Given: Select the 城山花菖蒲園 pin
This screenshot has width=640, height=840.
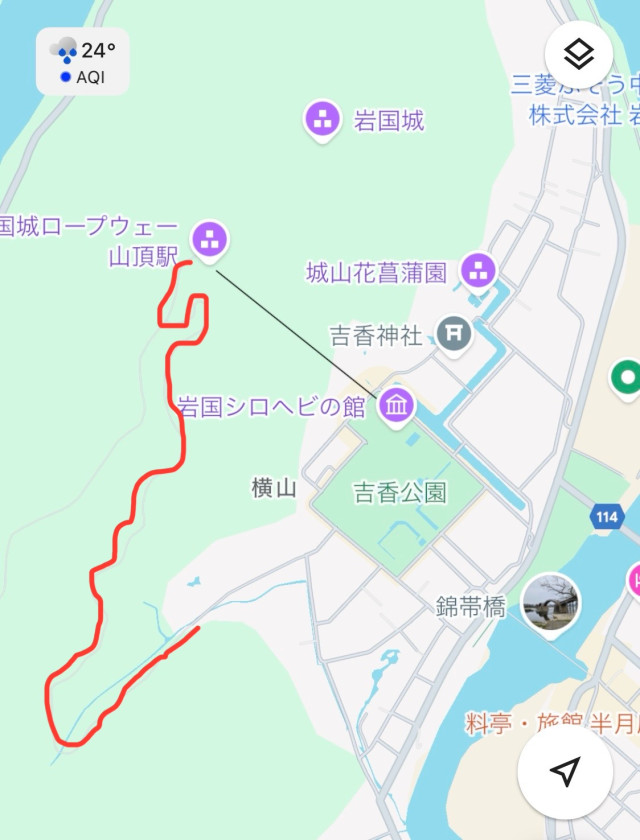Looking at the screenshot, I should [x=478, y=270].
